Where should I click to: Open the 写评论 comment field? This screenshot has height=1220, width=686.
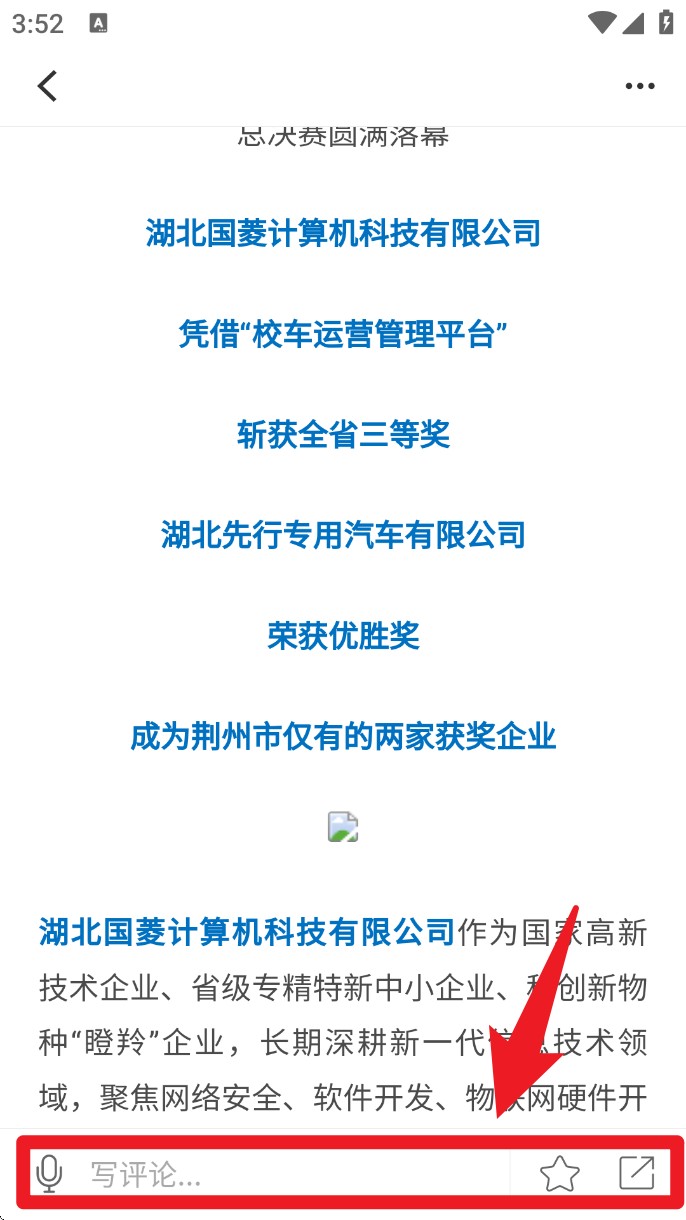tap(290, 1174)
